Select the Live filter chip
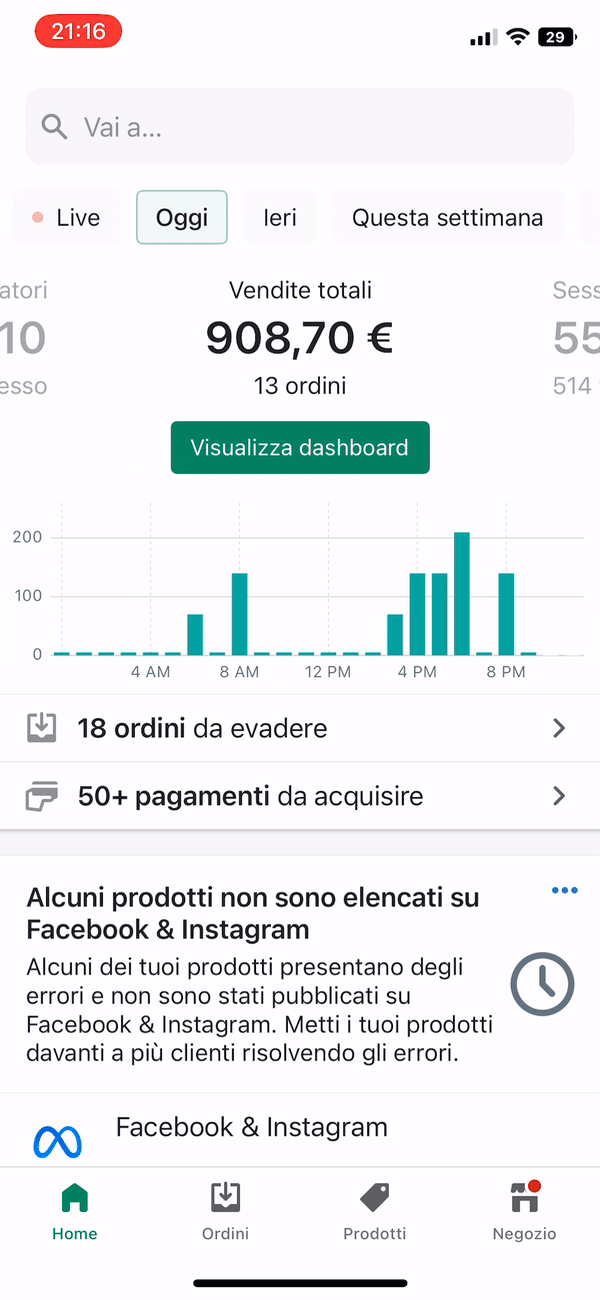 point(66,218)
